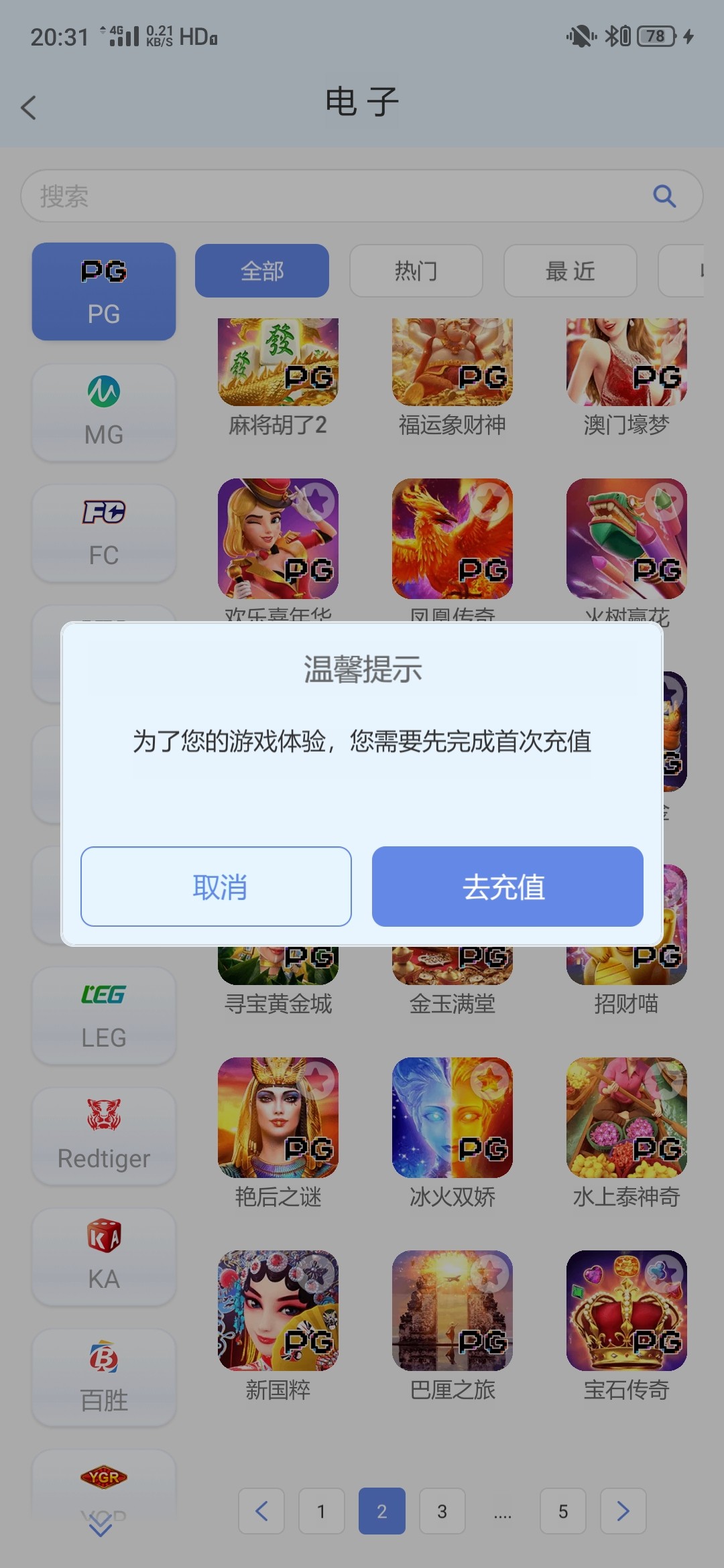This screenshot has height=1568, width=724.
Task: Open the 冰火双娇 game
Action: pos(452,1118)
